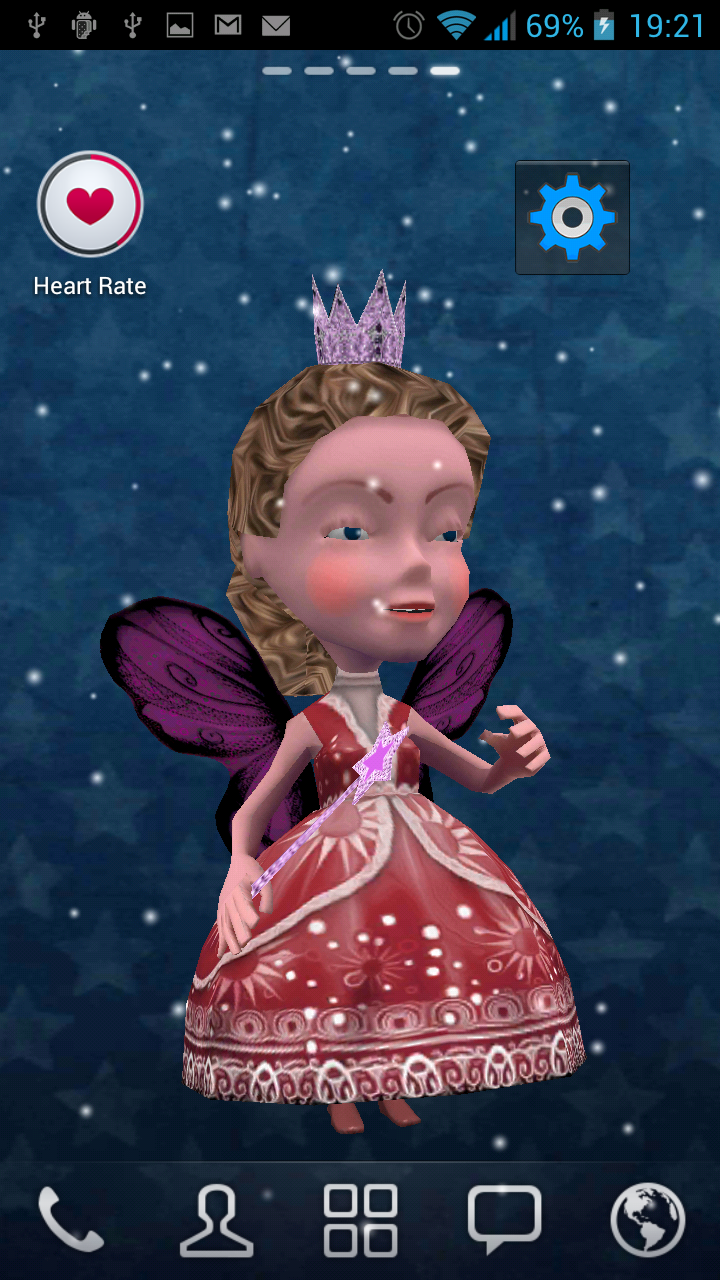The height and width of the screenshot is (1280, 720).
Task: Open the app drawer grid
Action: tap(360, 1220)
